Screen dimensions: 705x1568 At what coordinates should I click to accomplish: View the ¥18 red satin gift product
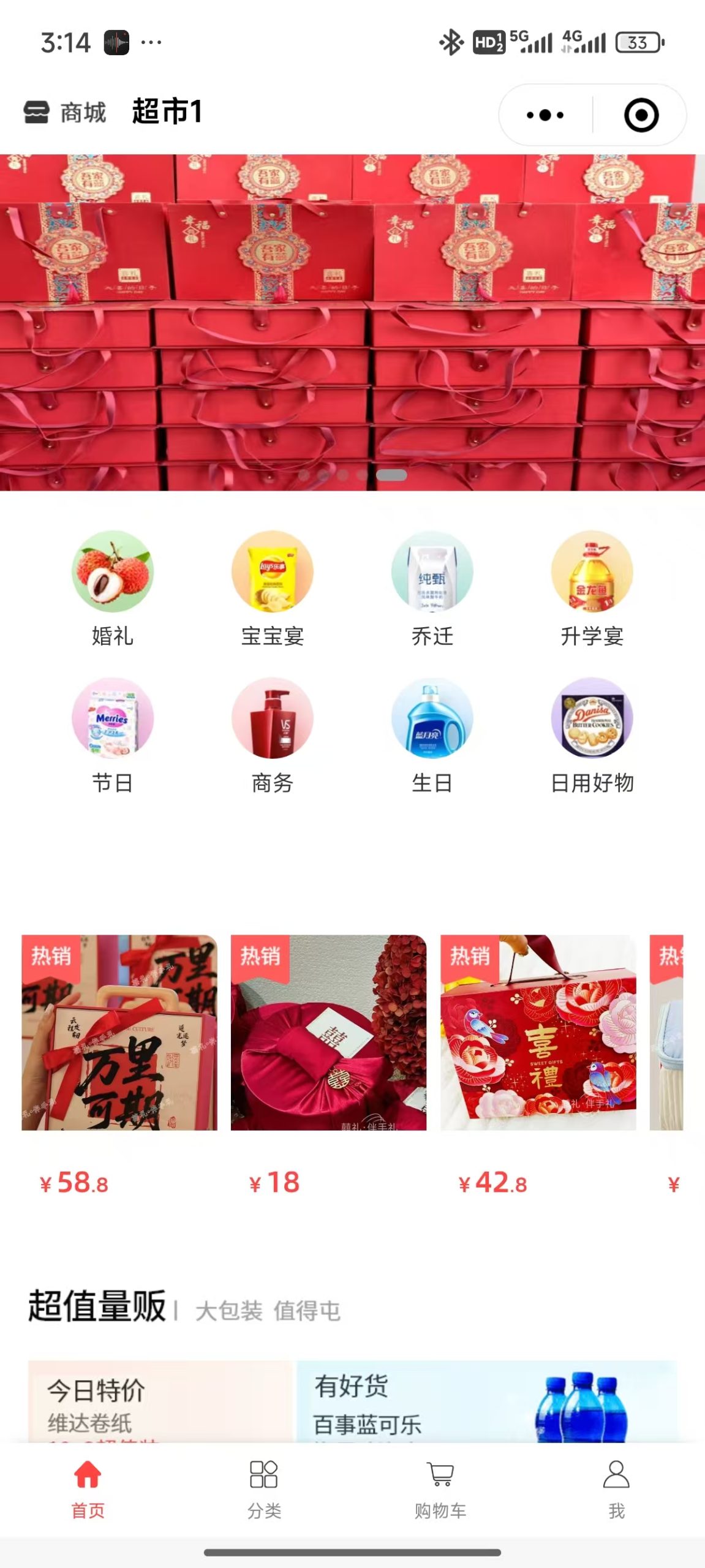pyautogui.click(x=328, y=1033)
